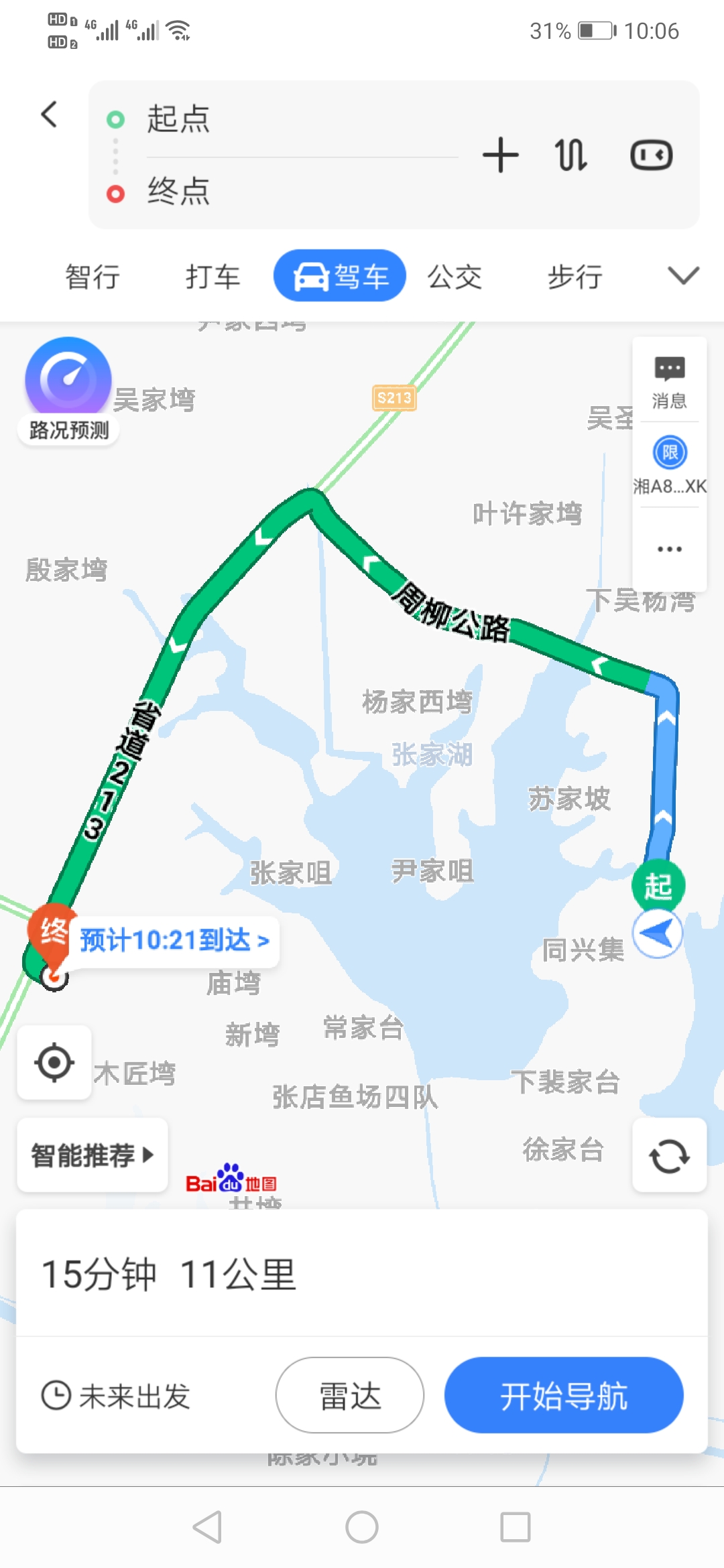This screenshot has width=724, height=1568.
Task: Switch to the 公交 transit tab
Action: coord(455,276)
